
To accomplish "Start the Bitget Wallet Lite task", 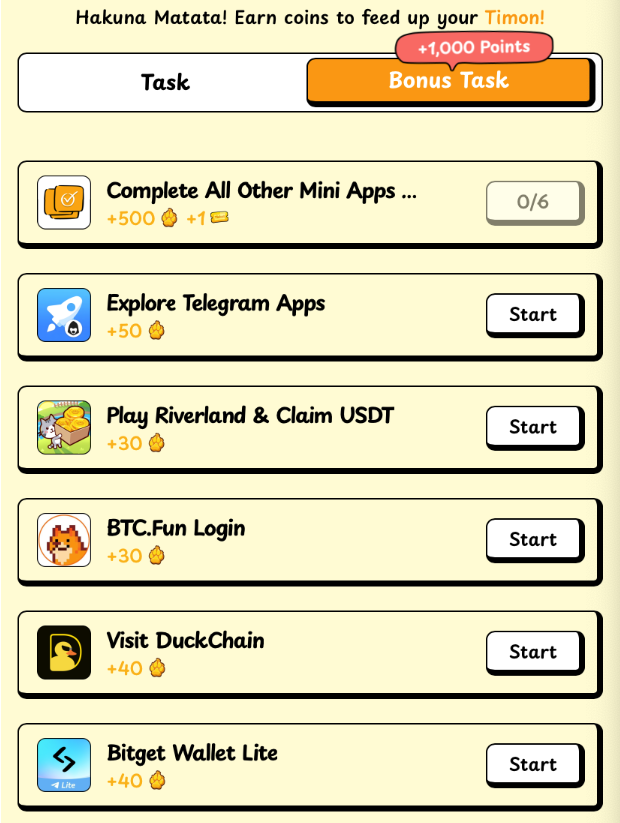I will [533, 764].
